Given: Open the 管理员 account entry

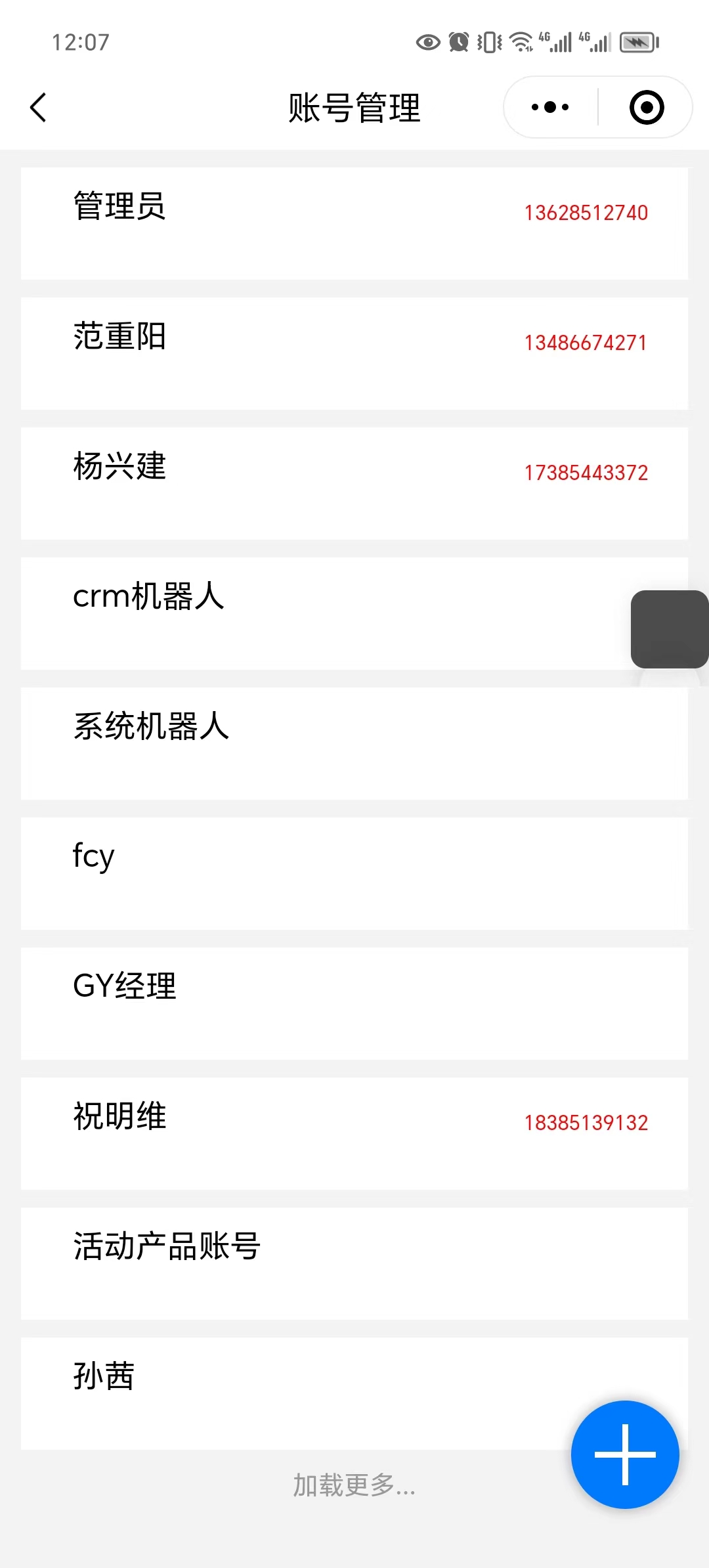Looking at the screenshot, I should click(120, 207).
